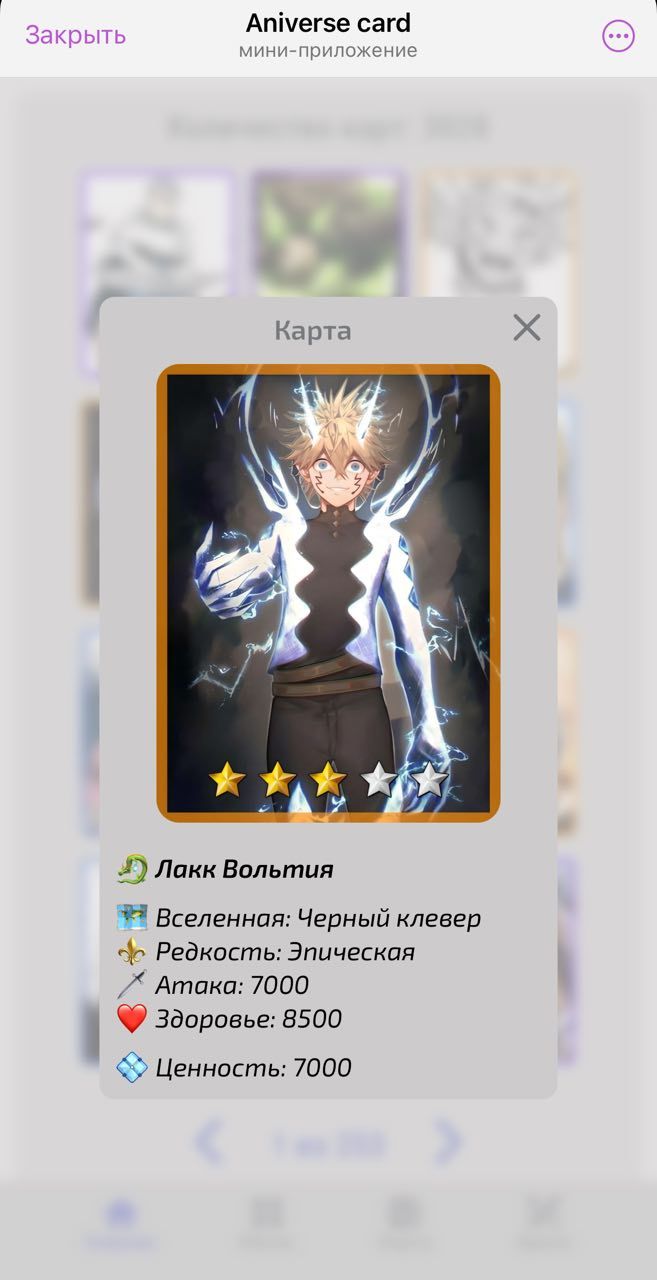The height and width of the screenshot is (1280, 657).
Task: Tap Закрыть to close the mini-app
Action: (x=76, y=35)
